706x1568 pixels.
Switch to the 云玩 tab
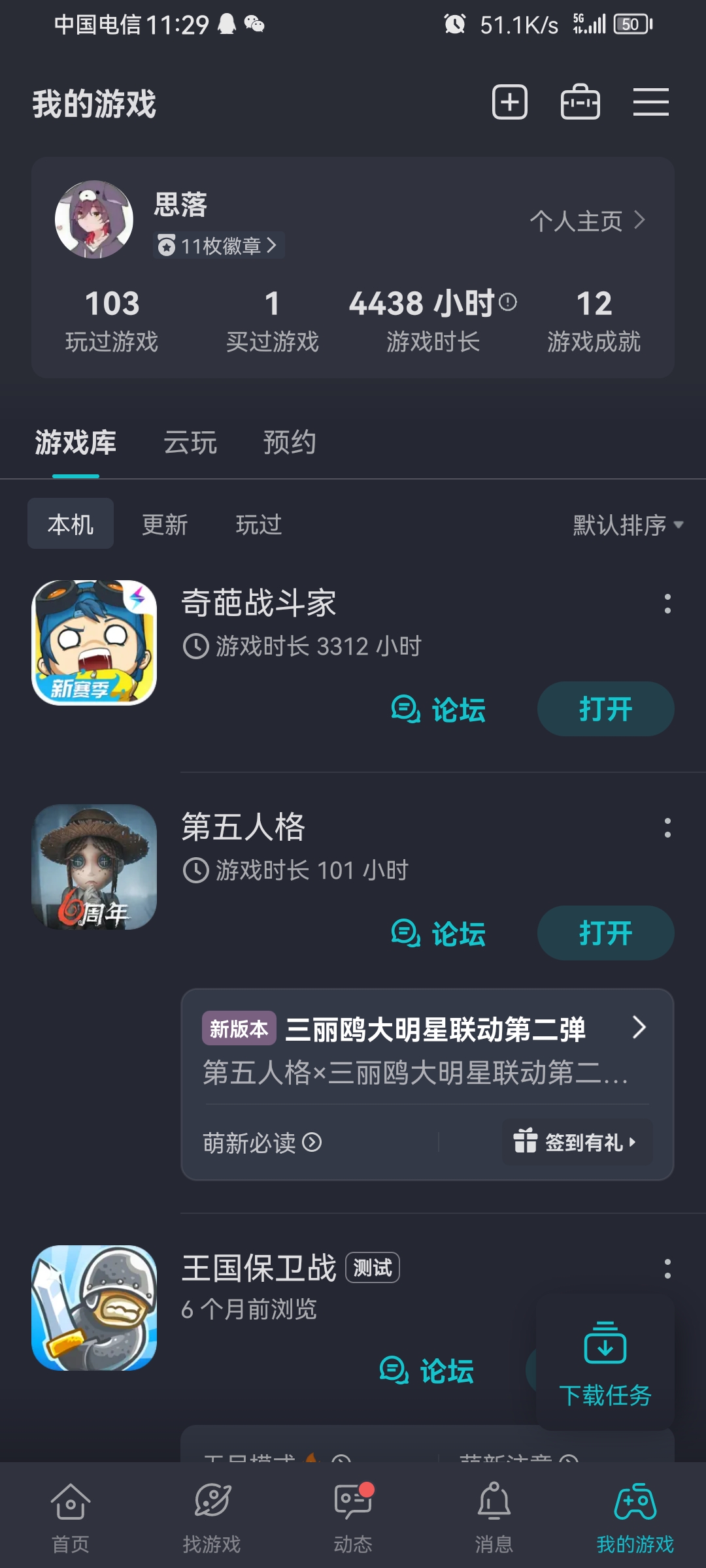pyautogui.click(x=190, y=442)
